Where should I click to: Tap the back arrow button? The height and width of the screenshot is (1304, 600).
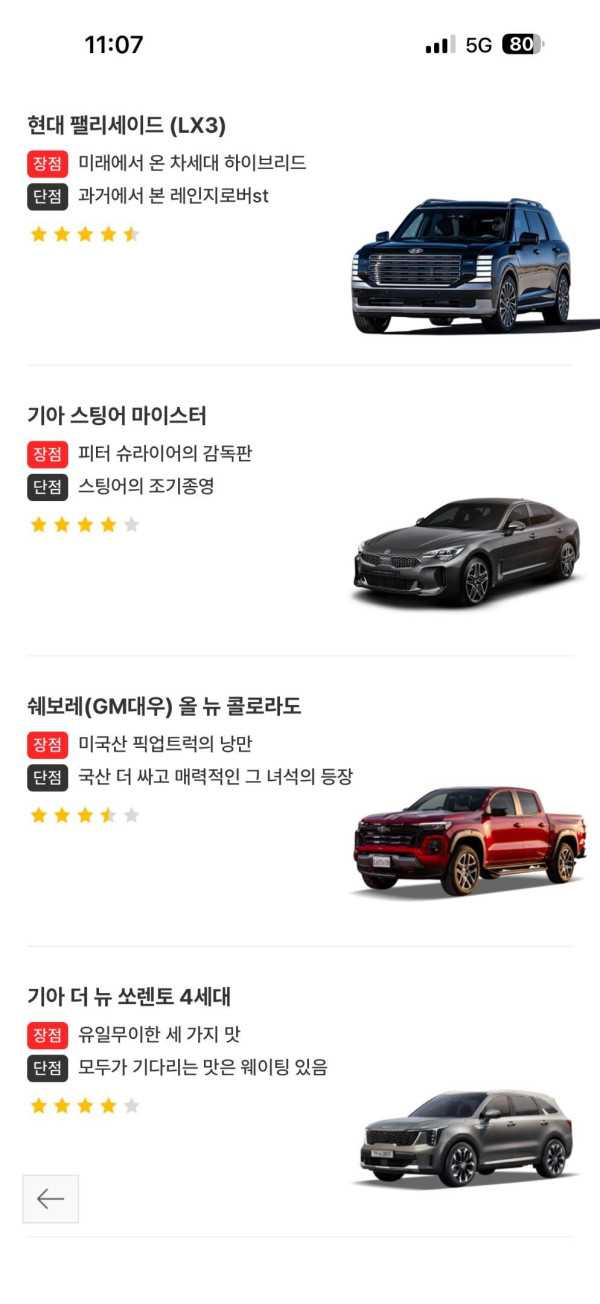(50, 1198)
